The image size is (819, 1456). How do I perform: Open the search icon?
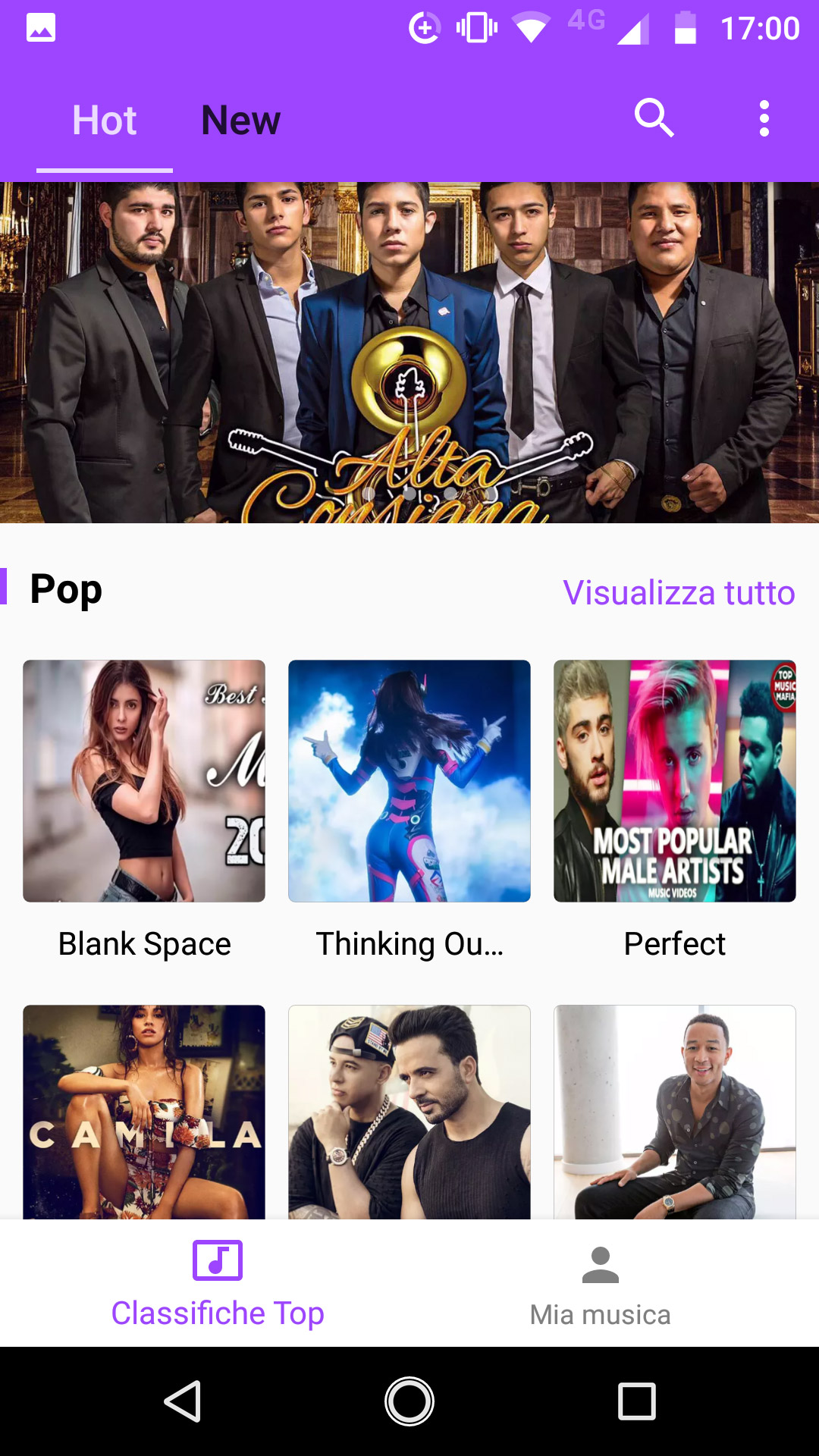coord(654,118)
